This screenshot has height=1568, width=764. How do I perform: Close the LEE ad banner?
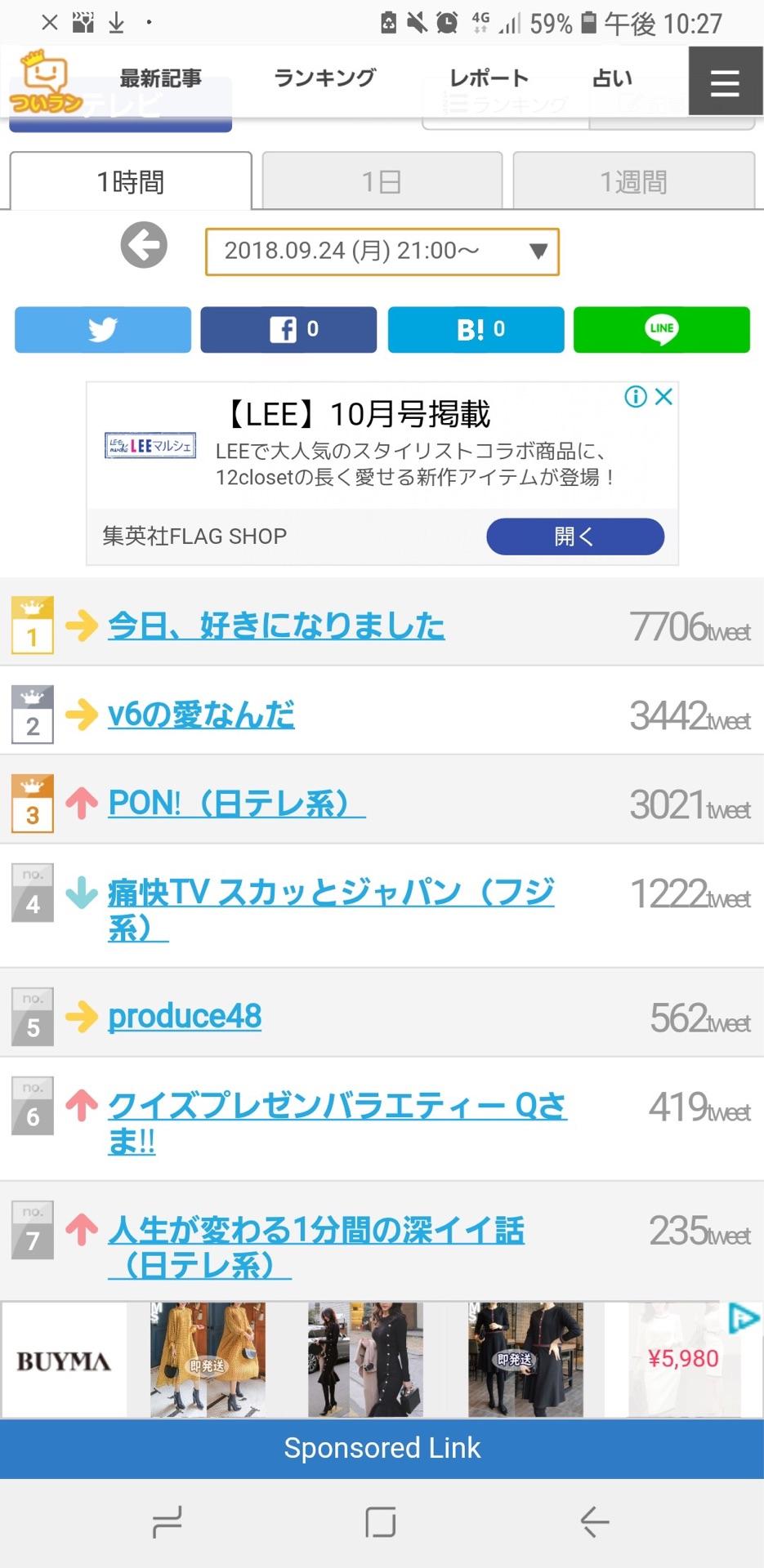[664, 397]
